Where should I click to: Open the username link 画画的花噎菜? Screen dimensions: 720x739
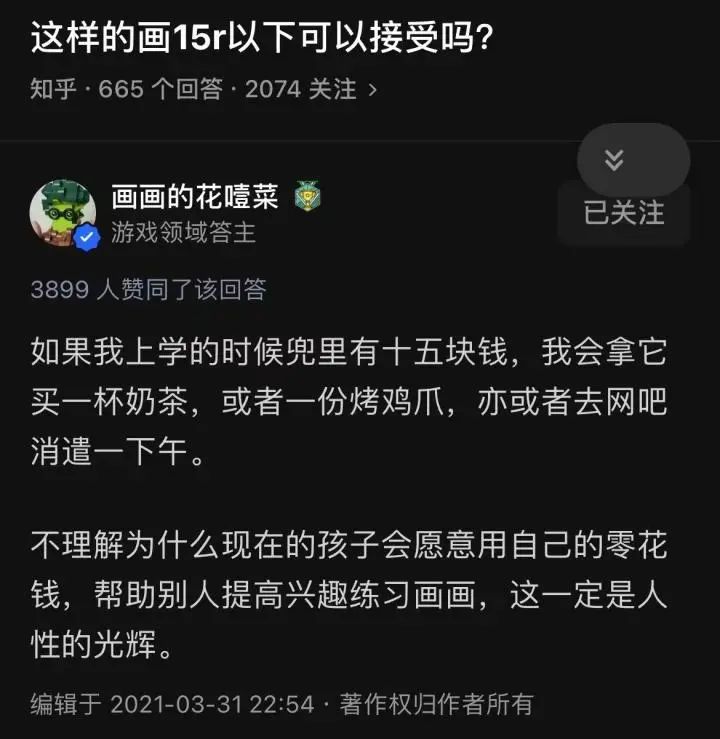pos(196,197)
